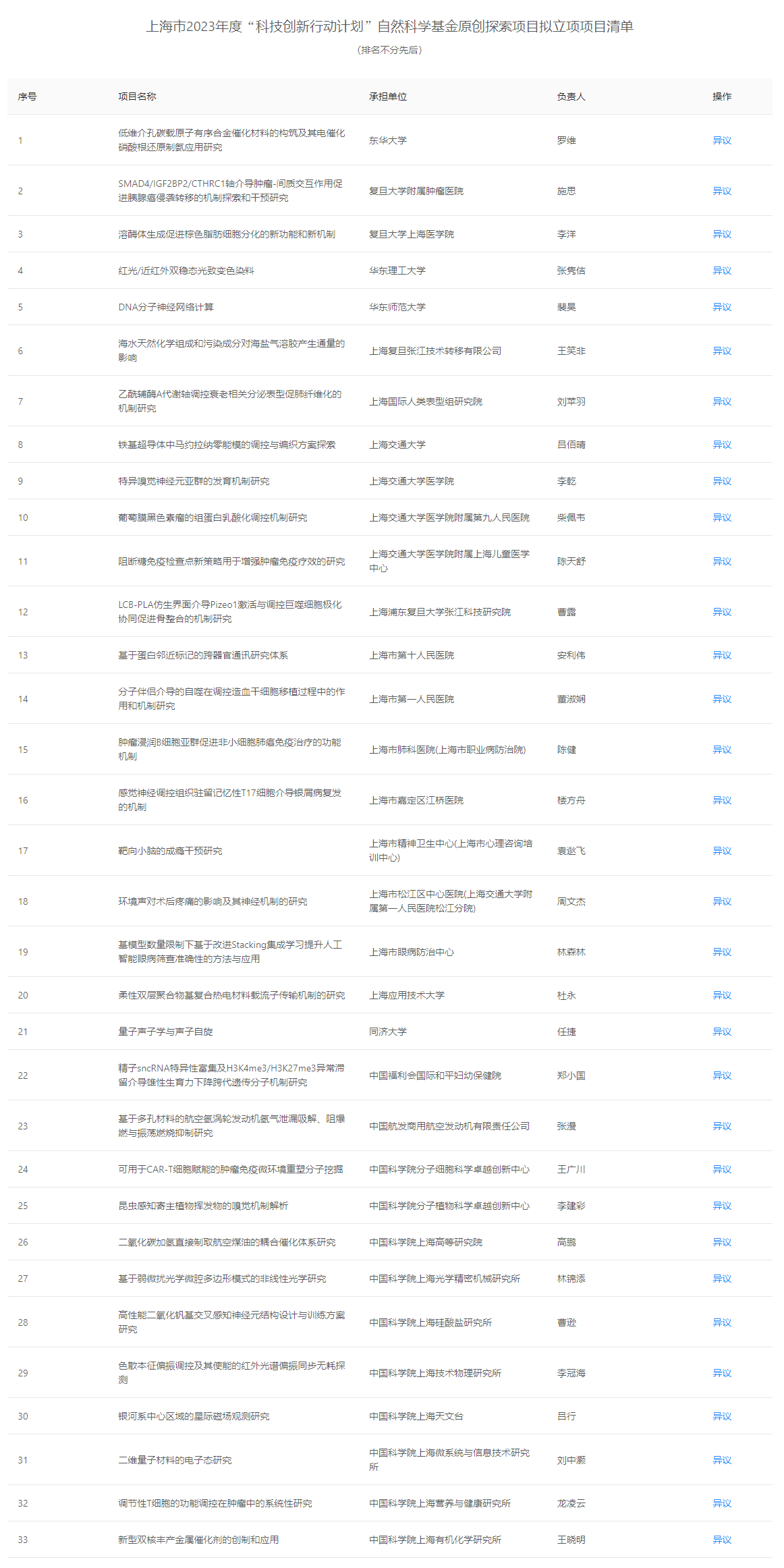Raise 异议 on 郑小国's project
The height and width of the screenshot is (1568, 784).
click(x=721, y=1075)
